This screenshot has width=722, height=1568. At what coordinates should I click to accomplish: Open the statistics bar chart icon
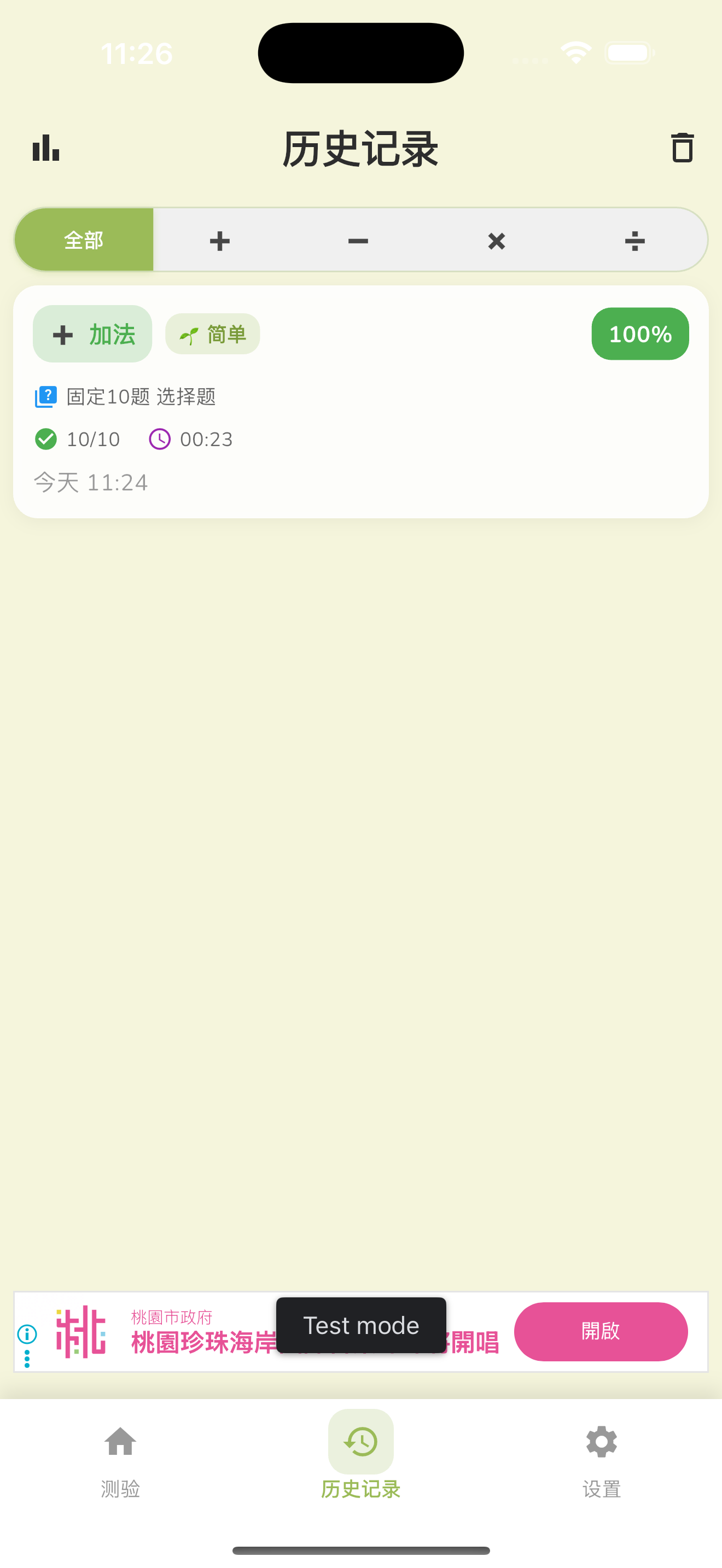(x=45, y=148)
